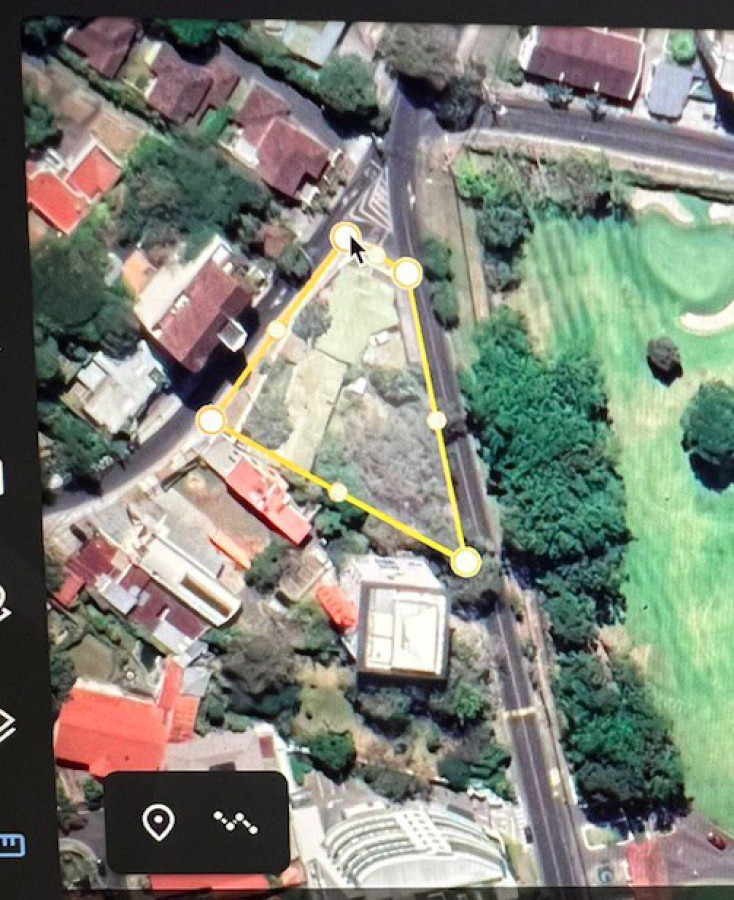Viewport: 734px width, 900px height.
Task: Tap the add placemark pin icon
Action: (x=158, y=822)
